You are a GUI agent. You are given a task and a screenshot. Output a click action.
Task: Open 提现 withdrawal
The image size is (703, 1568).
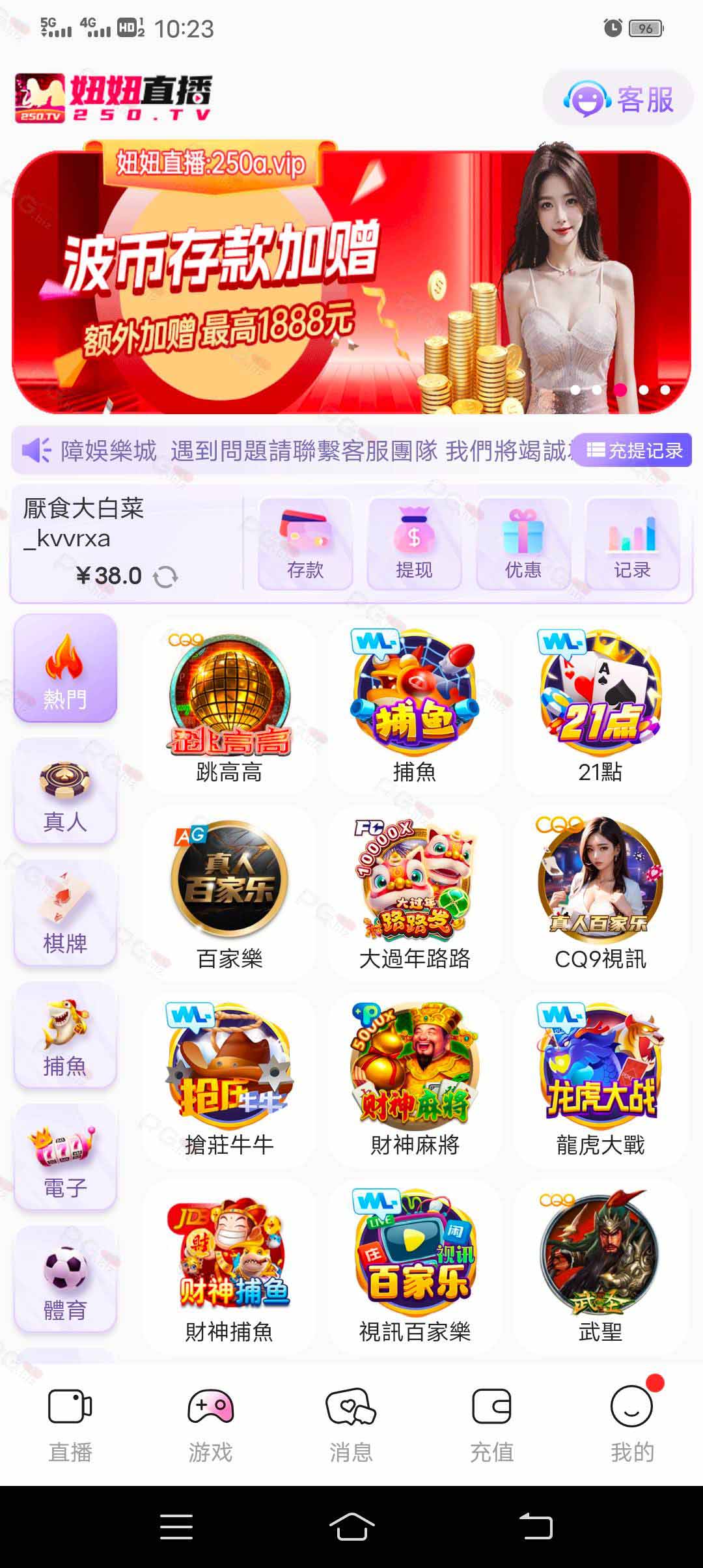pos(414,544)
